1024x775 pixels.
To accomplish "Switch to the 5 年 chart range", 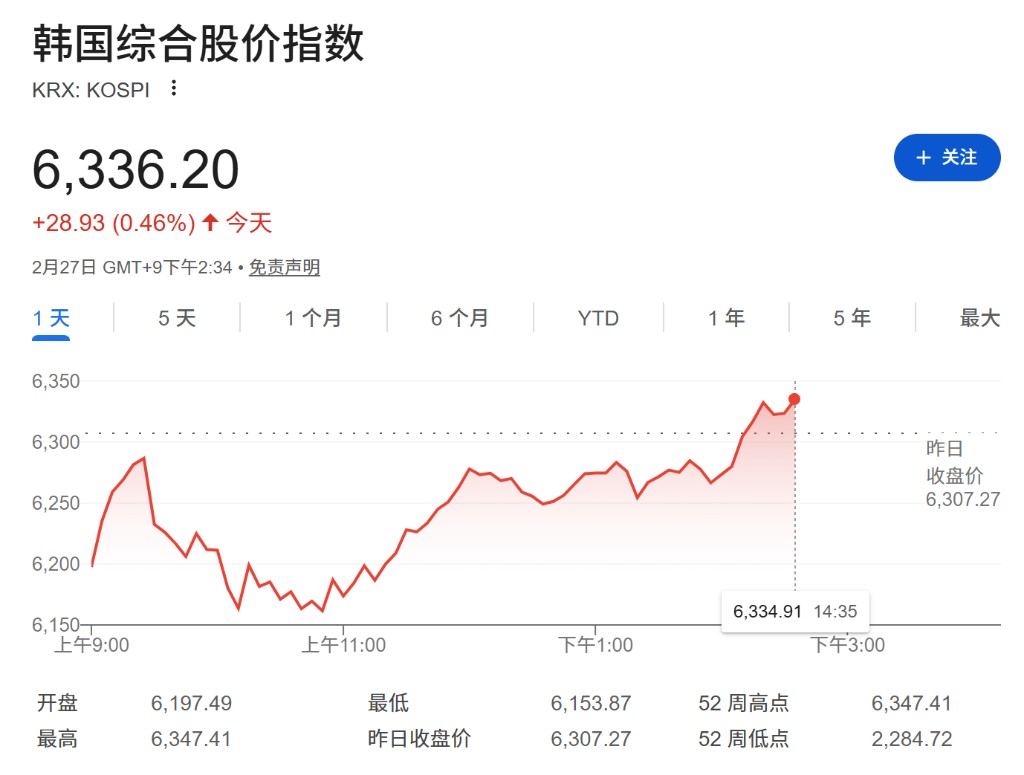I will coord(852,318).
